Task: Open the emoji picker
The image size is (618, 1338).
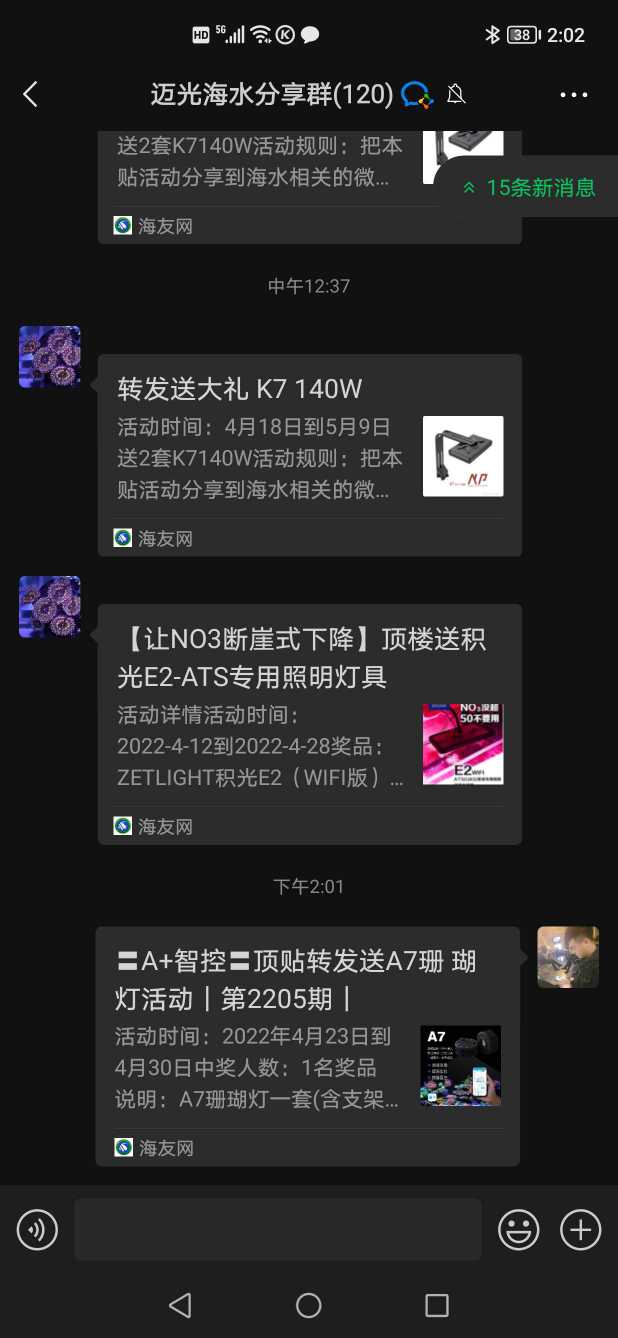Action: pyautogui.click(x=519, y=1229)
